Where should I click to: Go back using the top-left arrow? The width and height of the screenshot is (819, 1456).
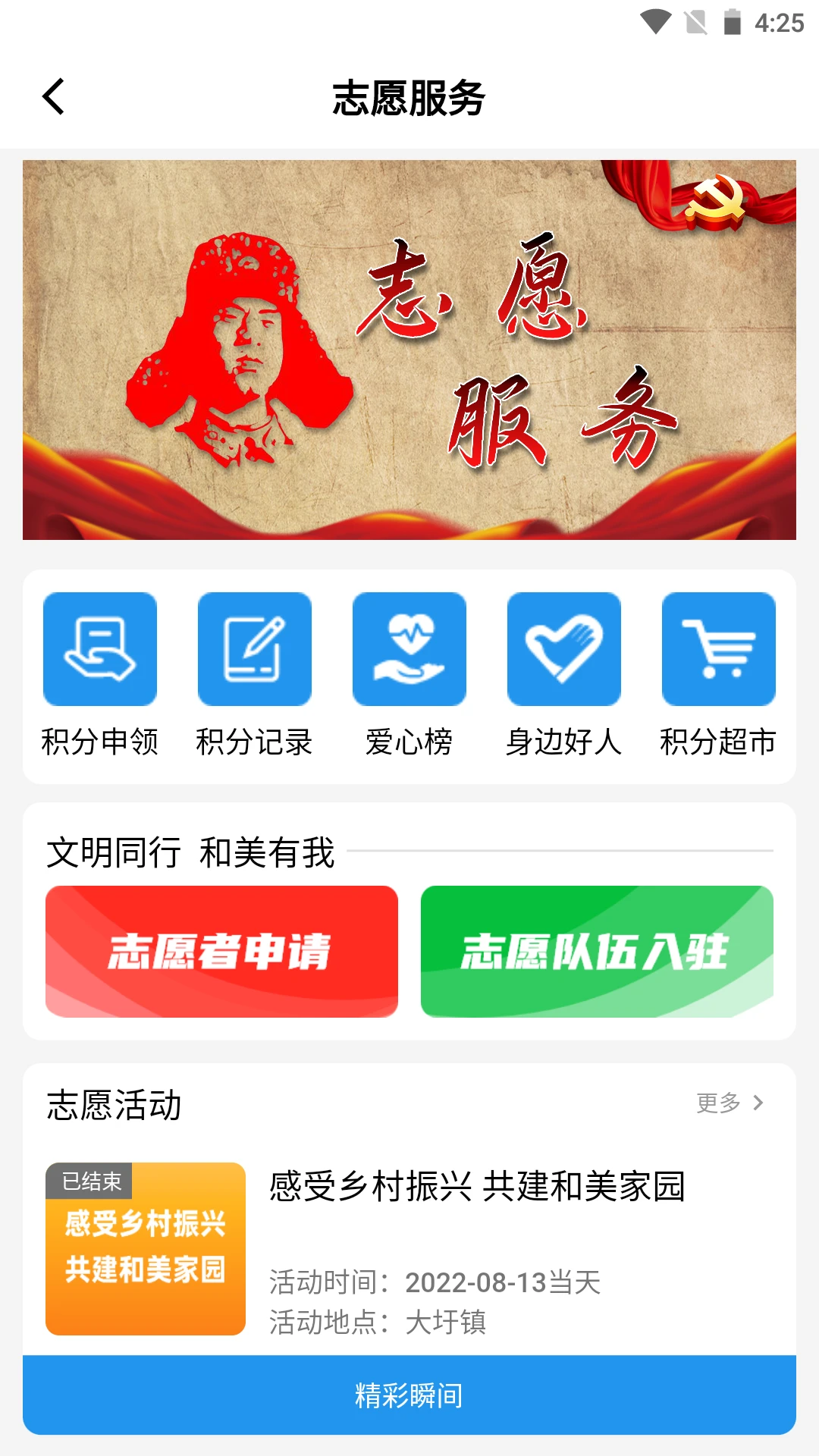pos(53,97)
